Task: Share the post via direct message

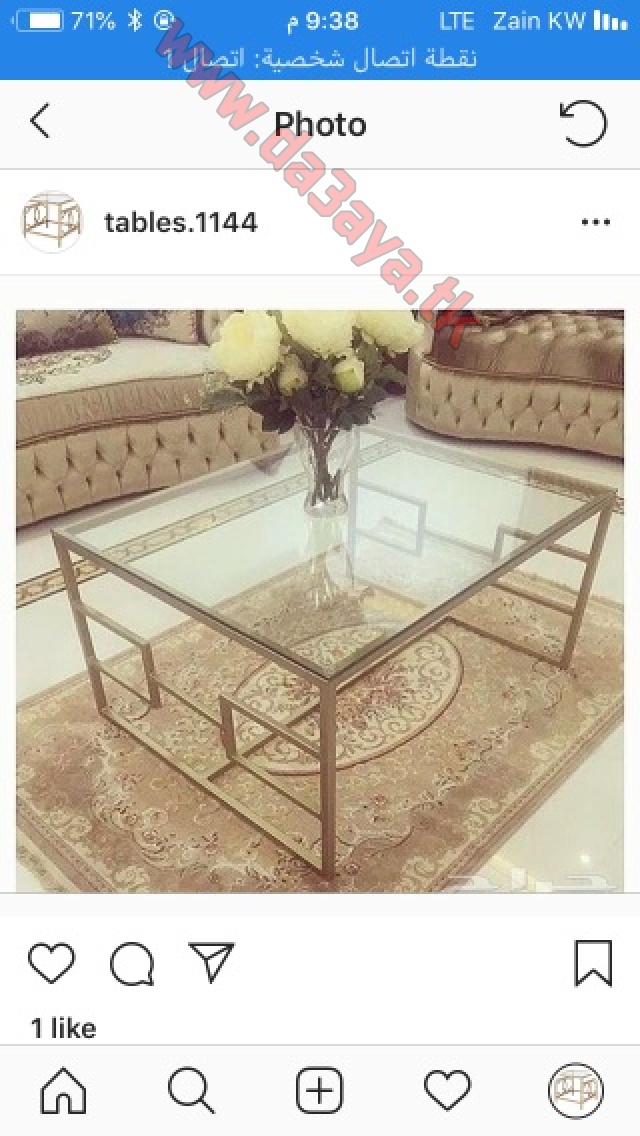Action: pos(212,961)
